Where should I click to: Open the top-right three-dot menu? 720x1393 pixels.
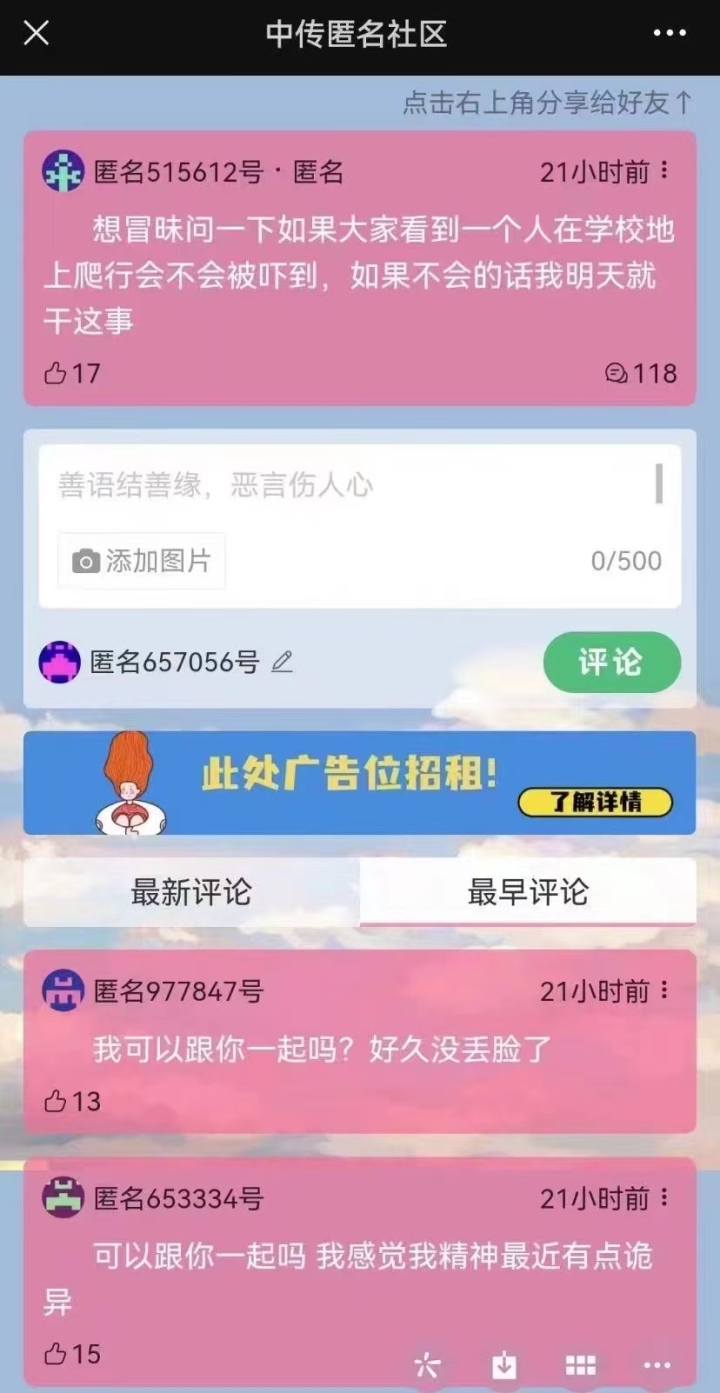click(x=669, y=34)
